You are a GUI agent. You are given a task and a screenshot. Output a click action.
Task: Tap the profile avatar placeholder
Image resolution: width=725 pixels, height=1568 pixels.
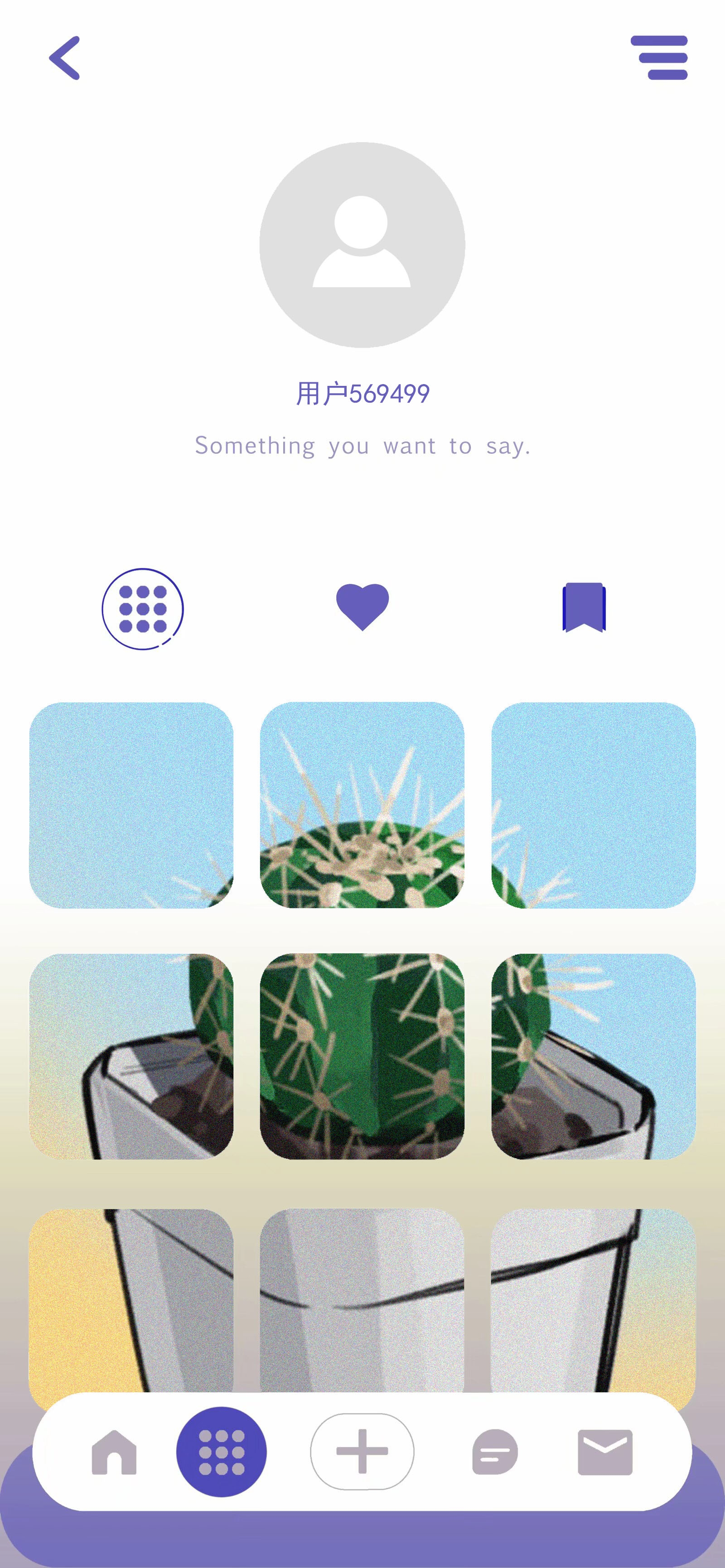pos(362,245)
